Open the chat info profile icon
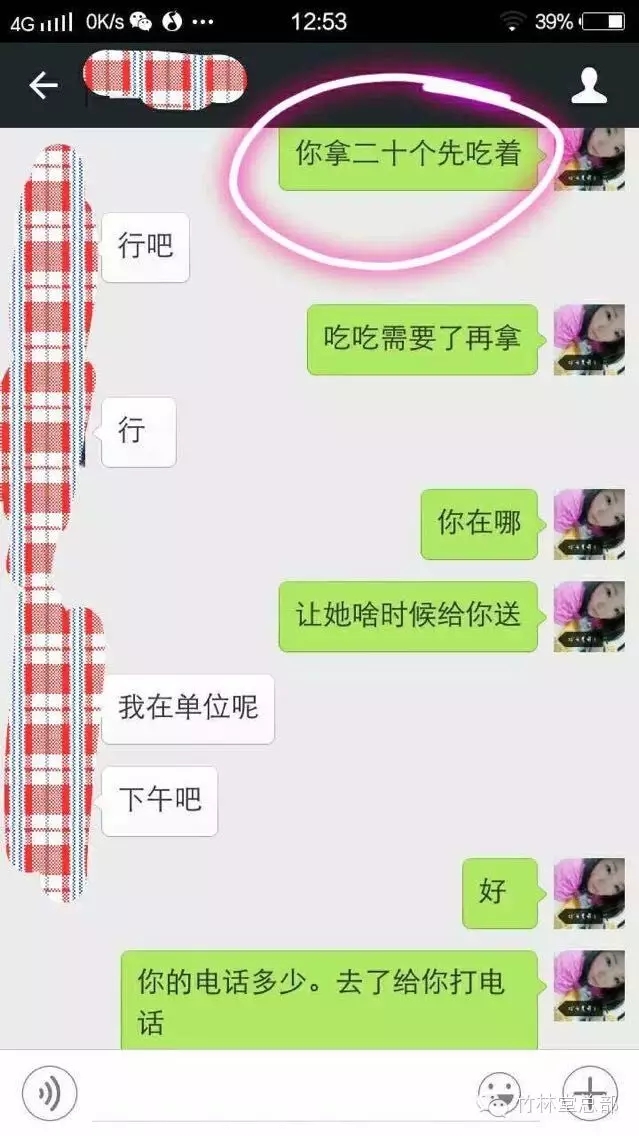639x1136 pixels. [589, 86]
